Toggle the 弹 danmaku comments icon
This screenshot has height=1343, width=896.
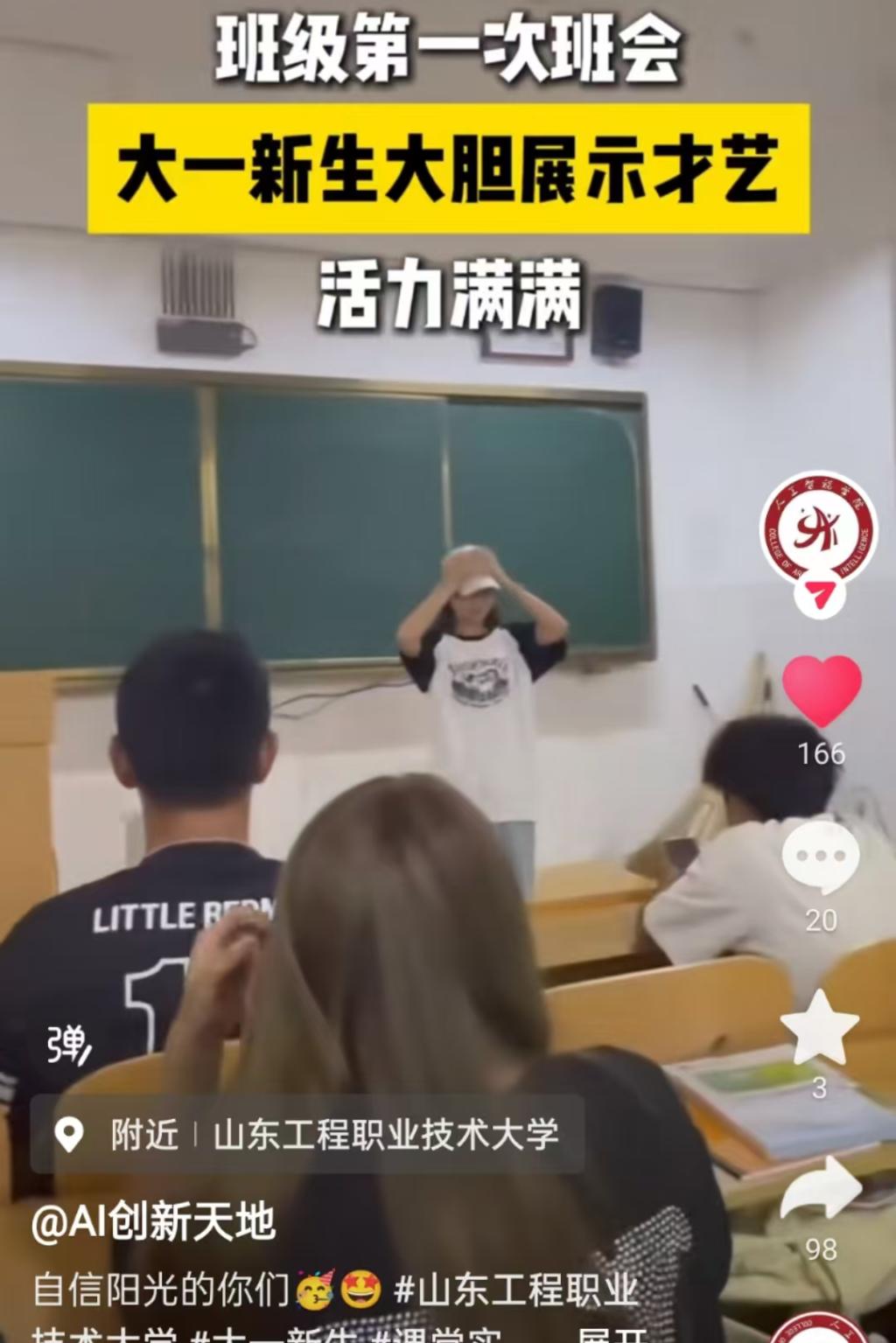(x=68, y=1043)
